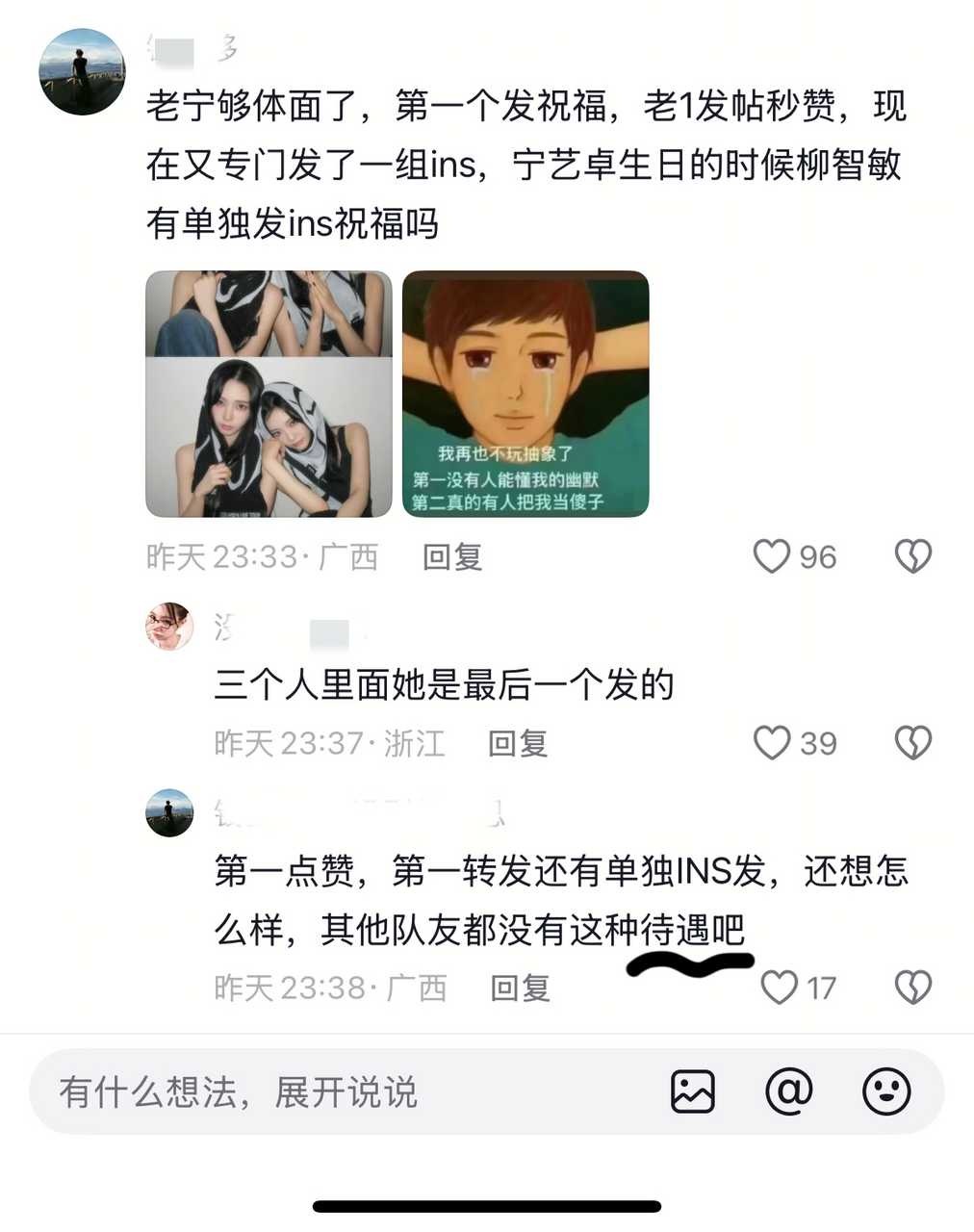The image size is (974, 1232).
Task: Reply to the first comment via 回复
Action: [452, 556]
